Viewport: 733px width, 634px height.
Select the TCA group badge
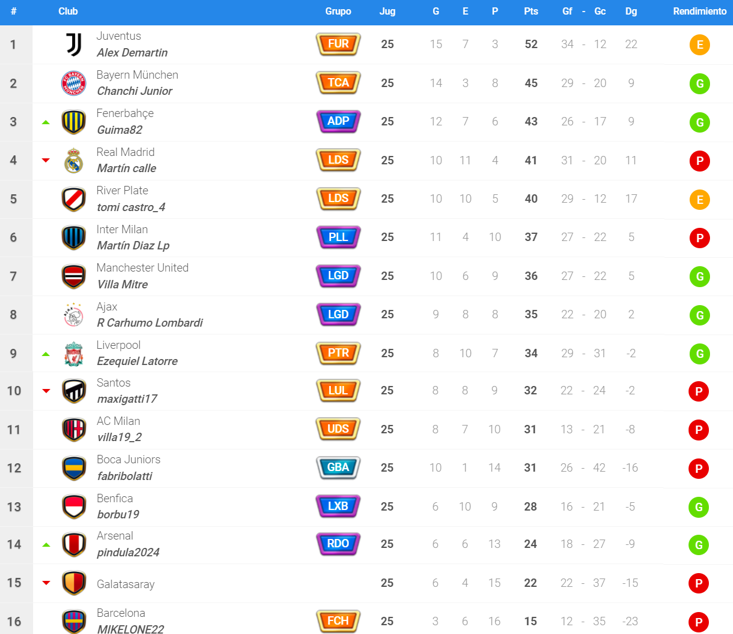point(338,83)
